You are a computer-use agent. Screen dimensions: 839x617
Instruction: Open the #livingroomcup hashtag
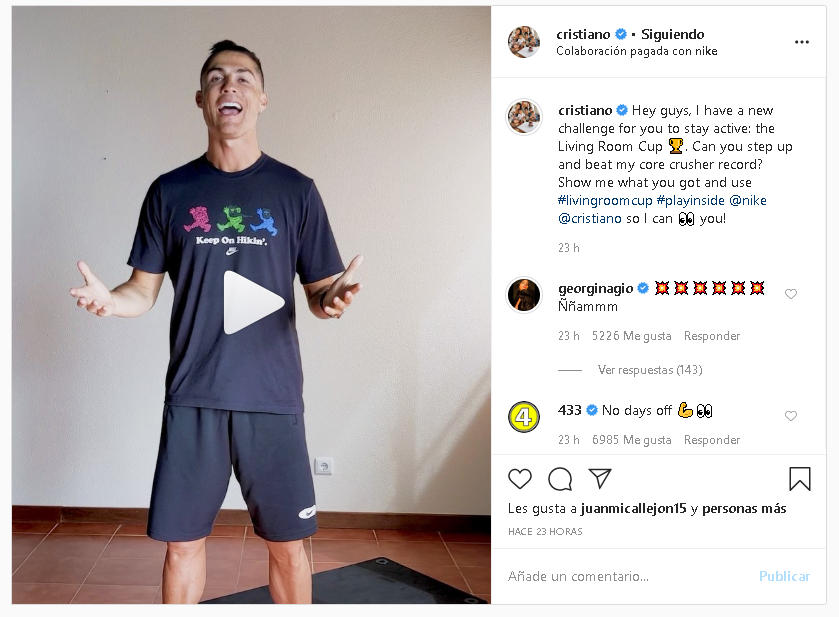604,200
